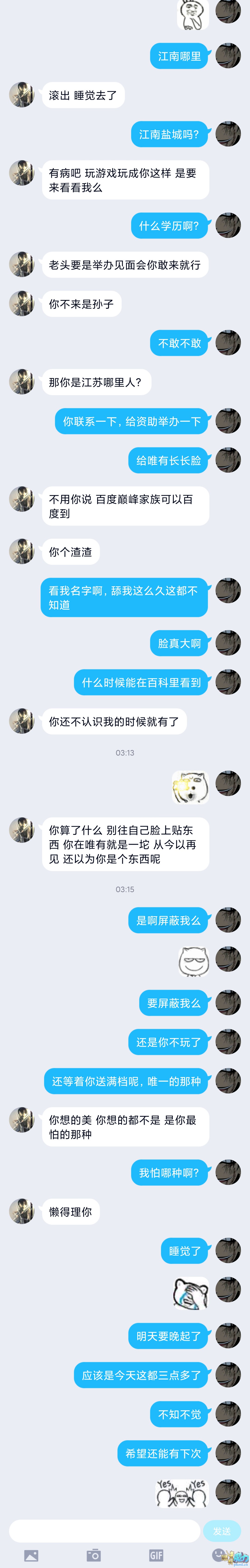Open the avatar beside "滚出 睡觉去了"
Screen dimensions: 250x1568
coord(22,95)
